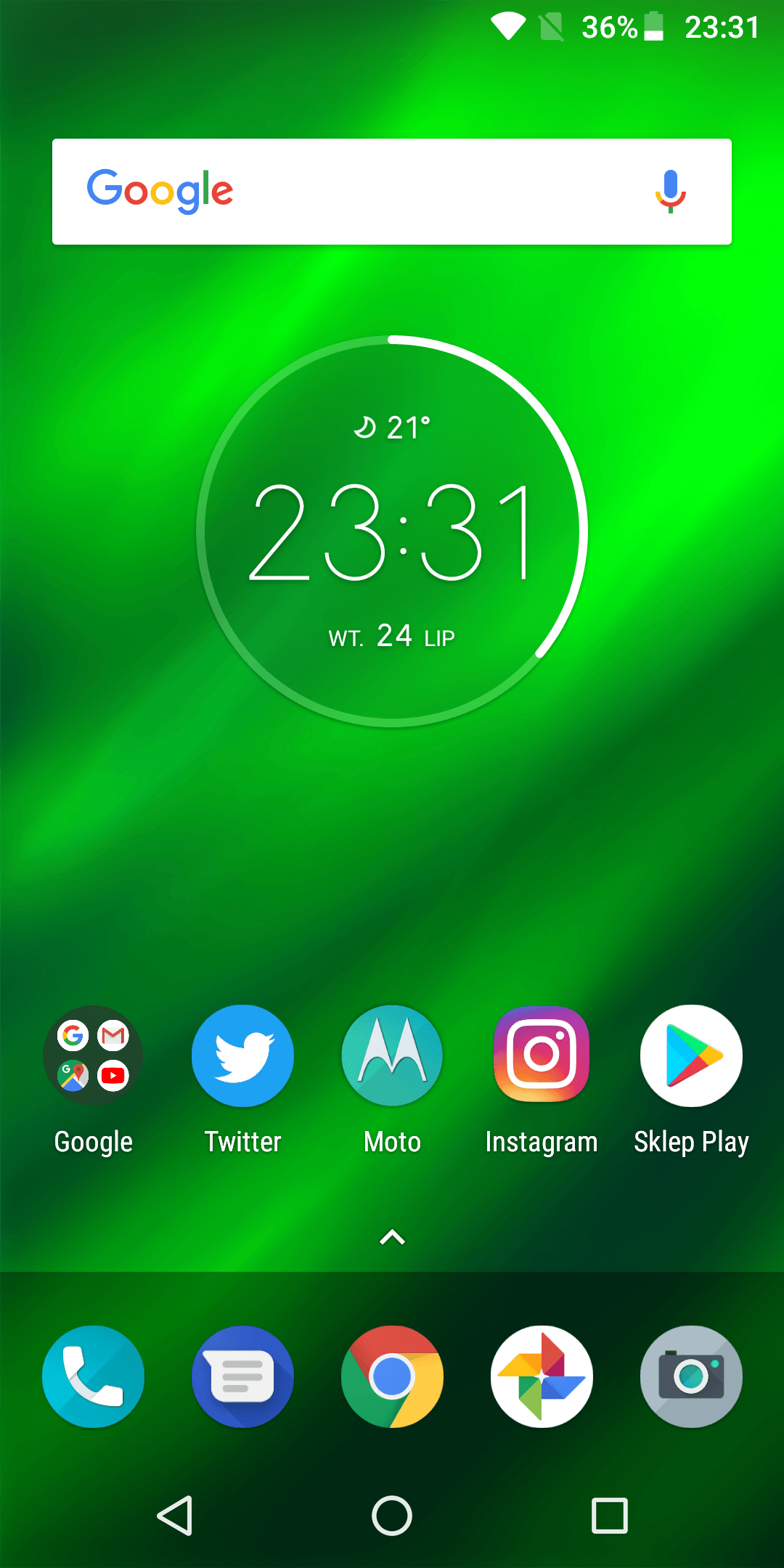Show recent apps

coord(610,1516)
